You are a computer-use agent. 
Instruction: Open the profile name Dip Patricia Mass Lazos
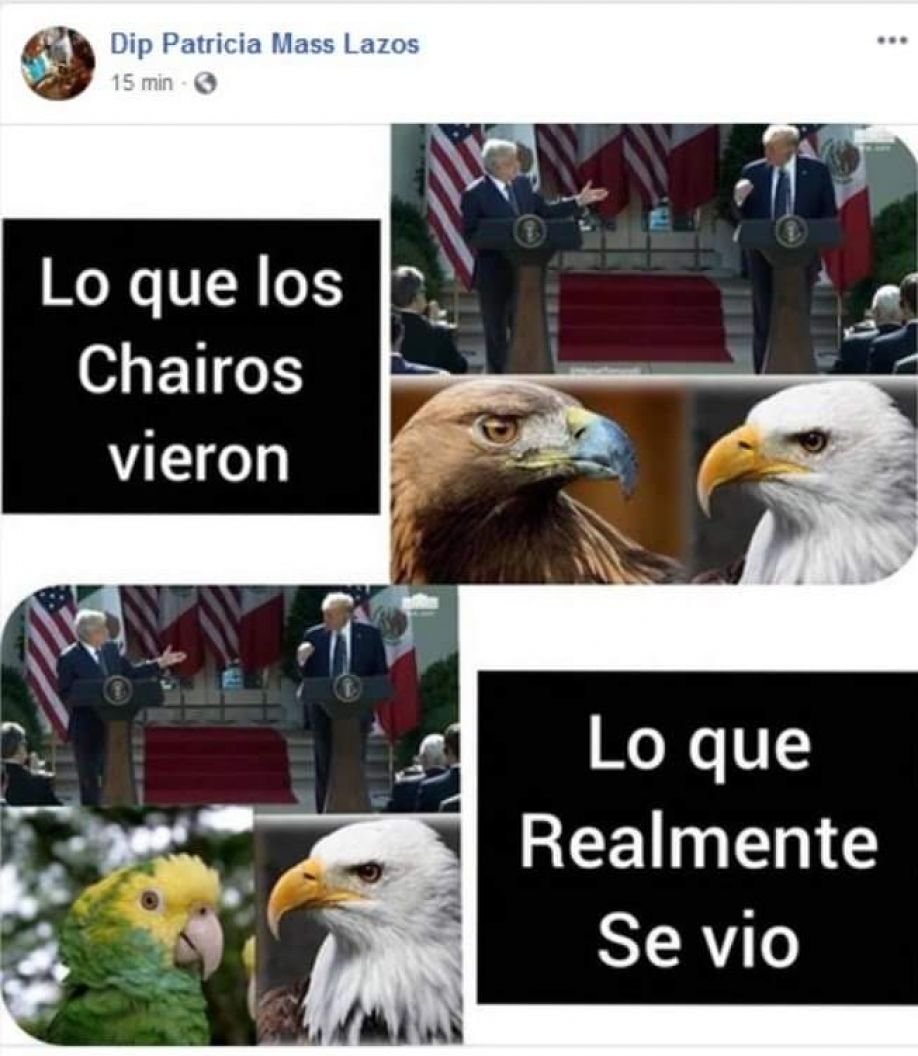[x=264, y=44]
